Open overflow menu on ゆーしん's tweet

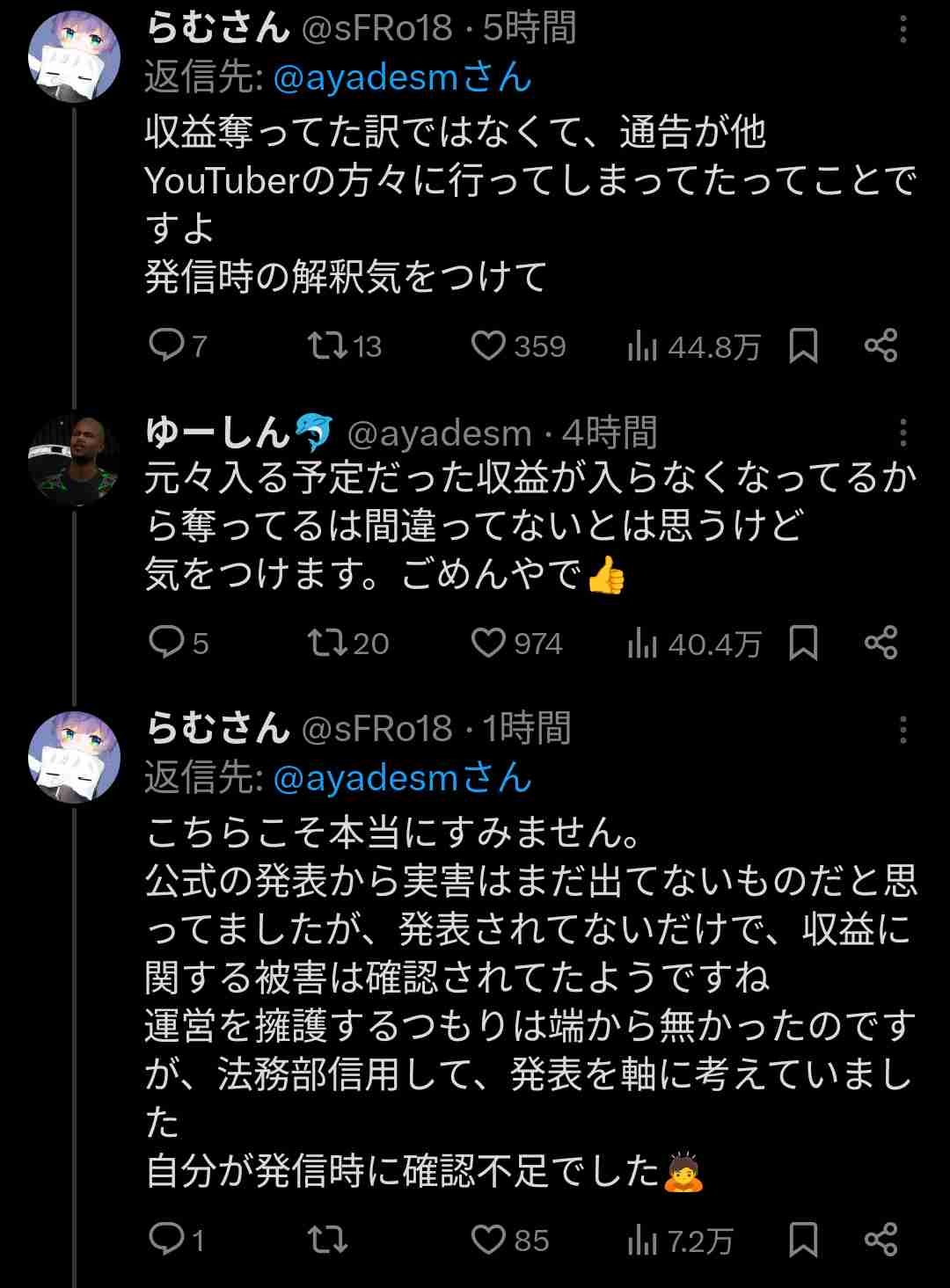pos(903,432)
